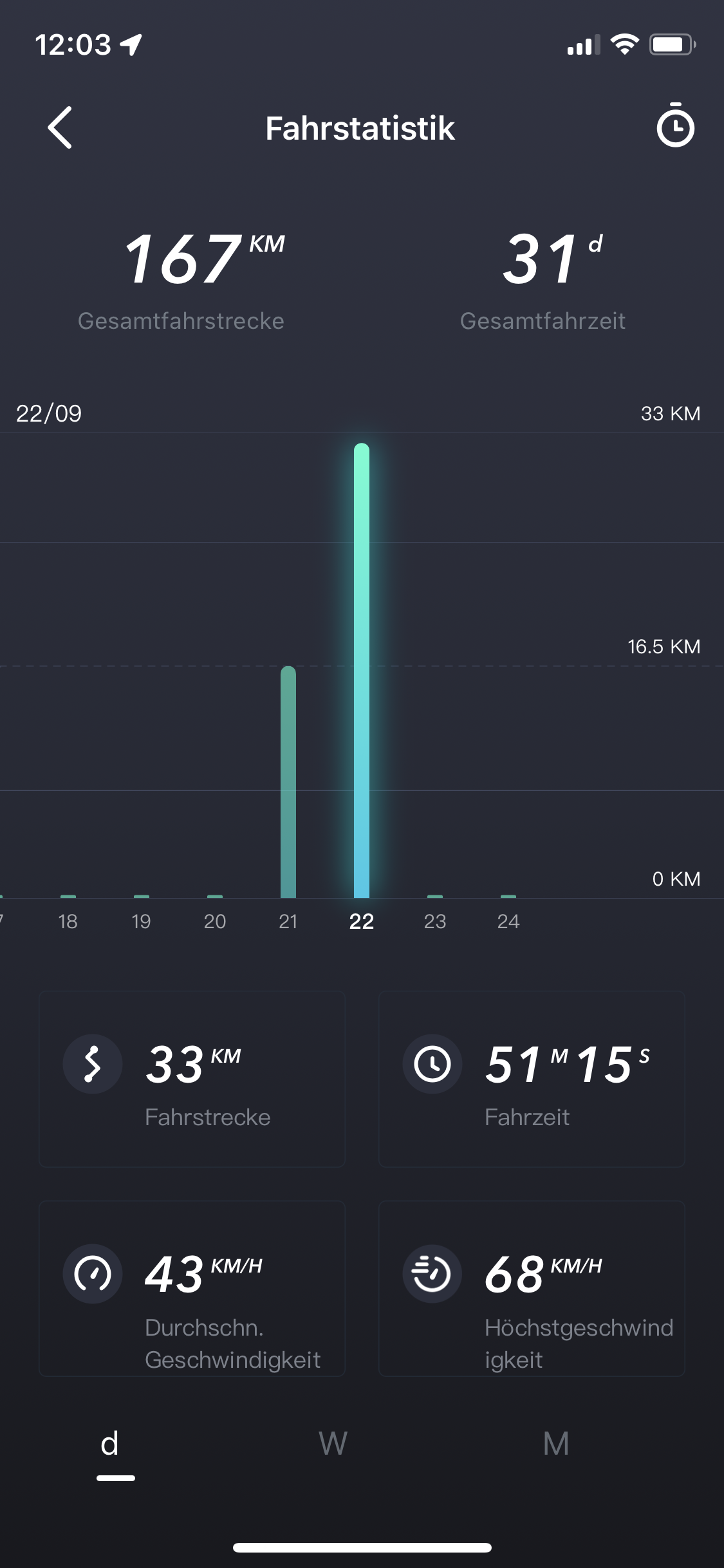Select day 23 in the chart
Viewport: 724px width, 1568px height.
(434, 920)
